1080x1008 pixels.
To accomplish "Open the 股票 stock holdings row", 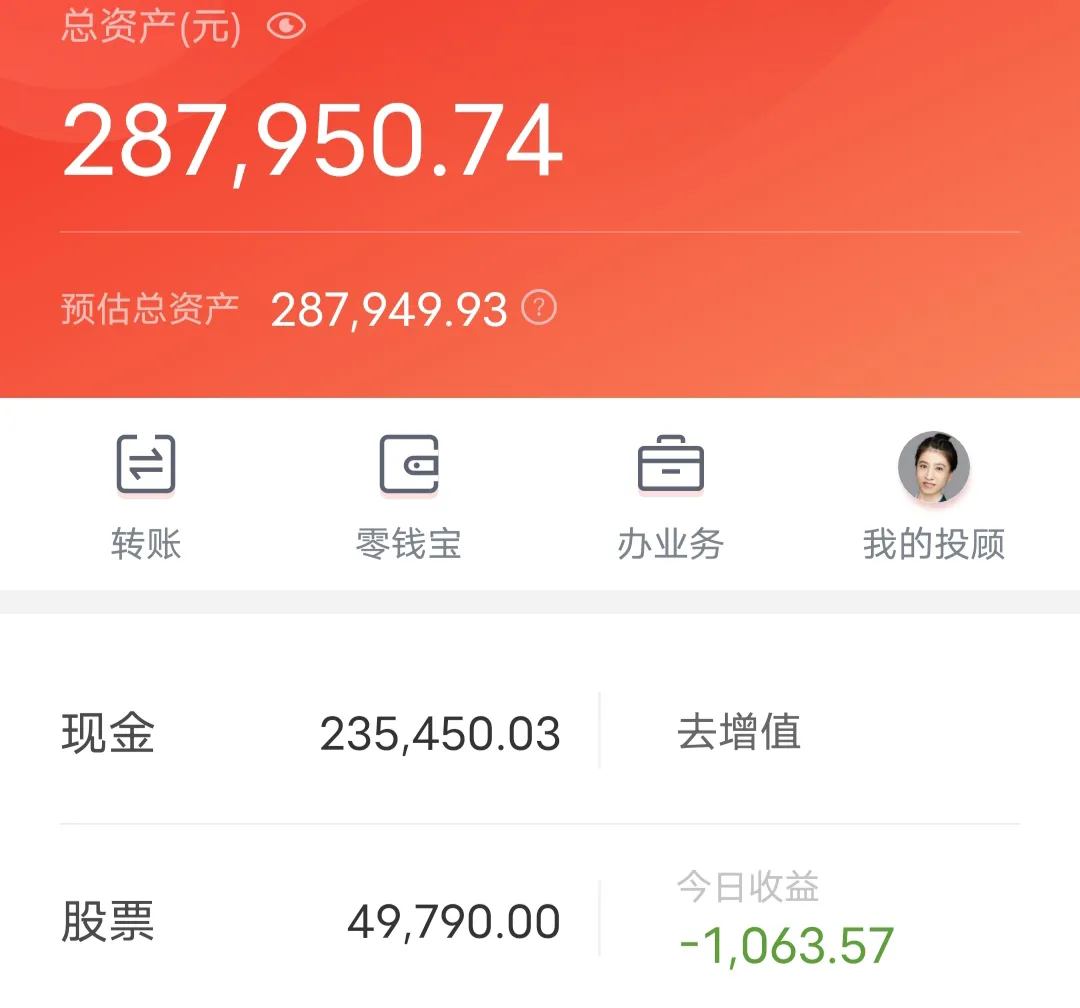I will click(310, 922).
